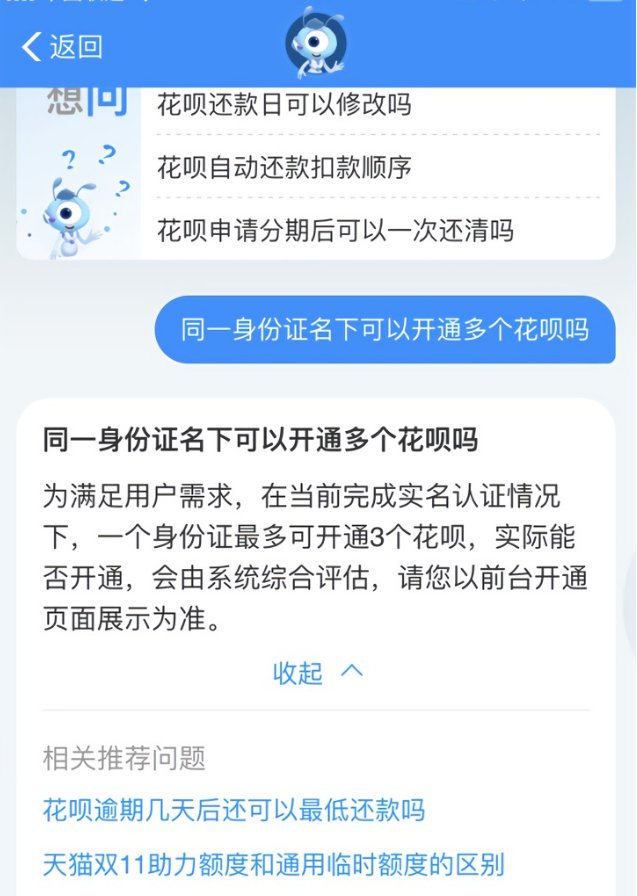Open question 花呗申请分期后可以一次还清吗

pos(335,231)
